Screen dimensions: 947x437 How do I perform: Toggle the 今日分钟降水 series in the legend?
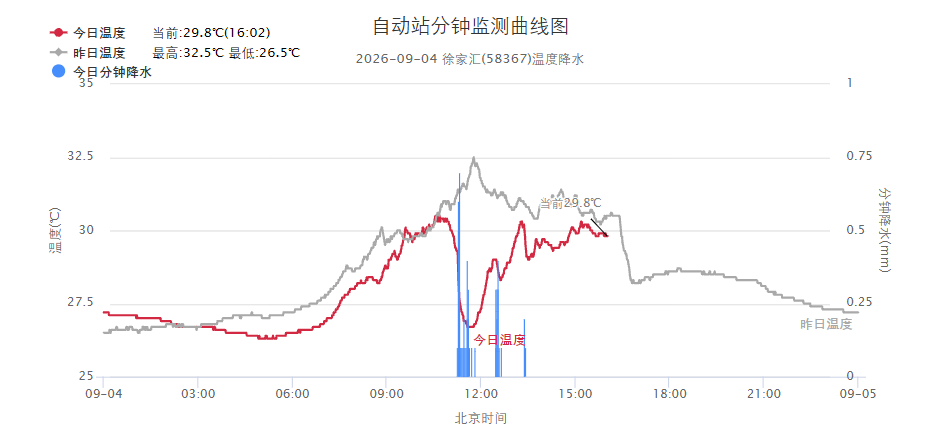tap(101, 72)
